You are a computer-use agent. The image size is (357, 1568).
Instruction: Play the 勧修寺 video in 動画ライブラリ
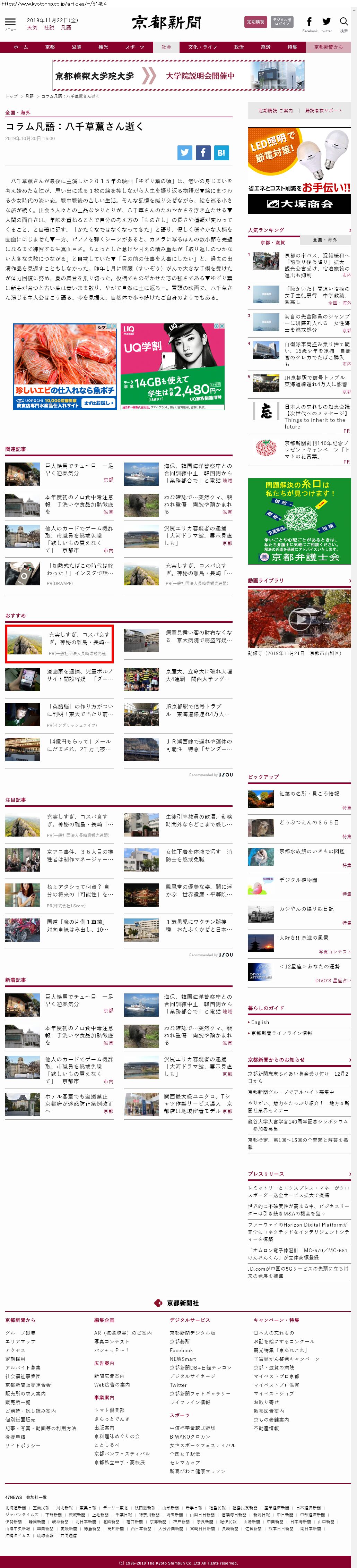299,619
